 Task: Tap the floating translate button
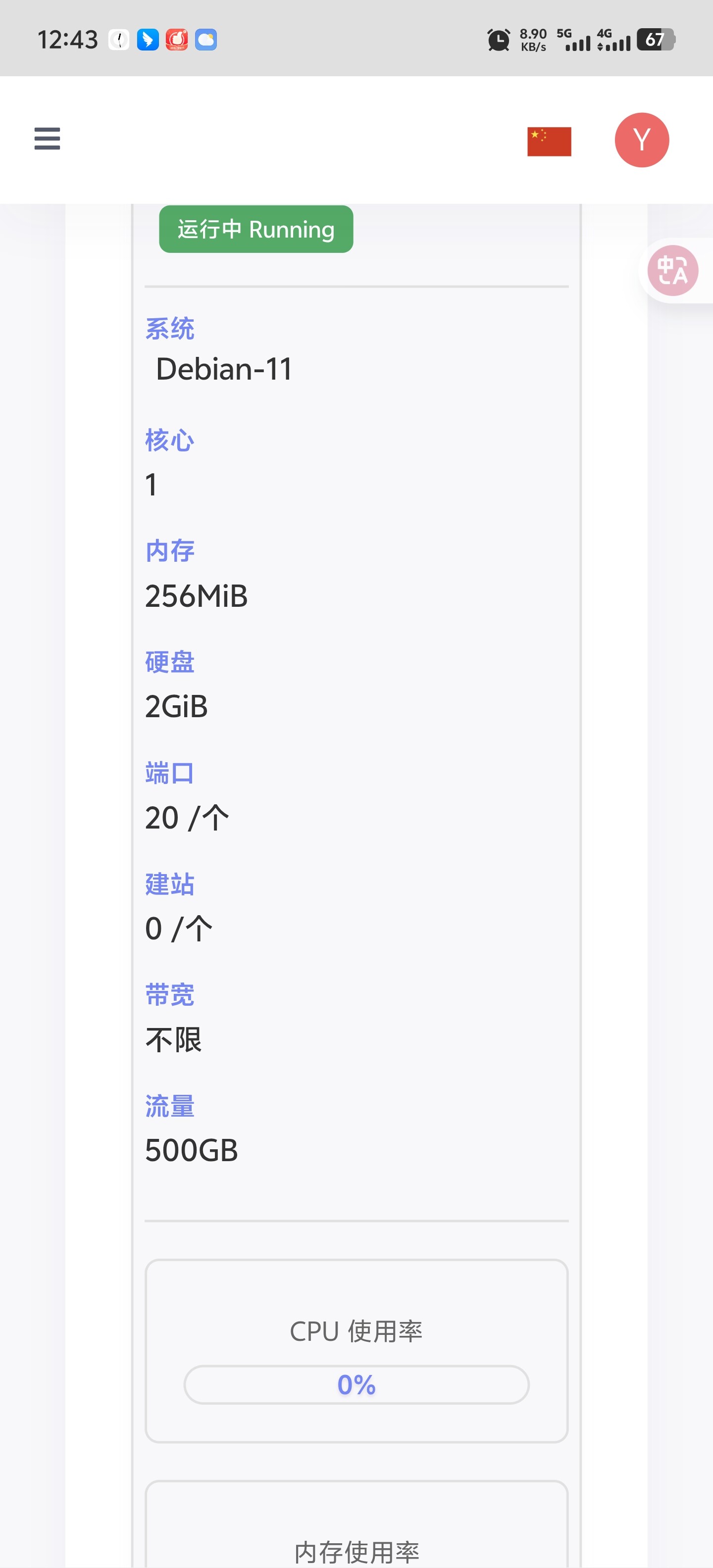click(x=672, y=270)
